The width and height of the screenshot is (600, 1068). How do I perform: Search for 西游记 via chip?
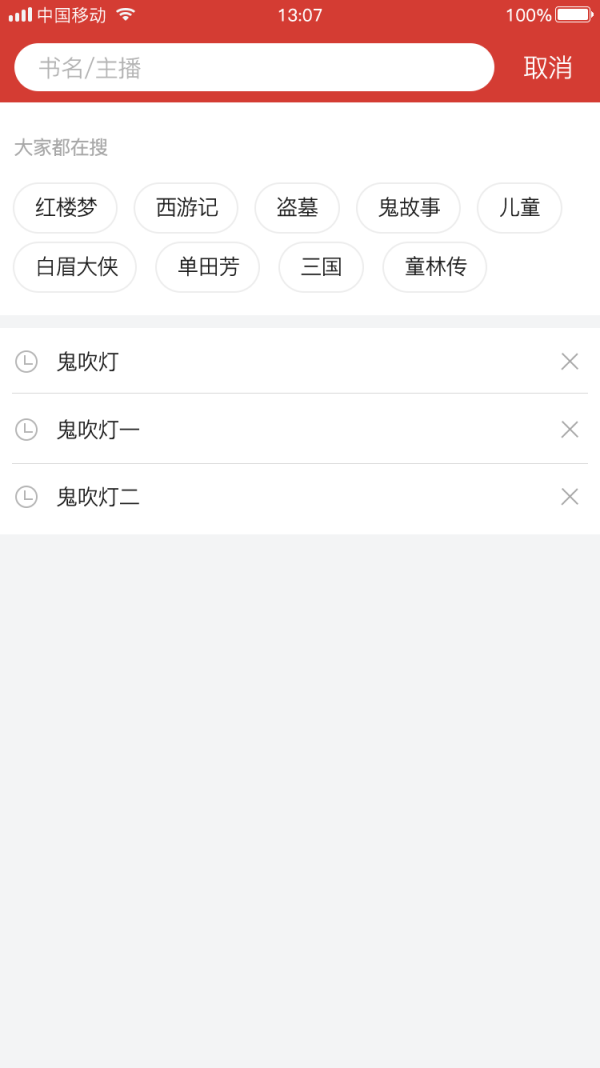point(187,208)
